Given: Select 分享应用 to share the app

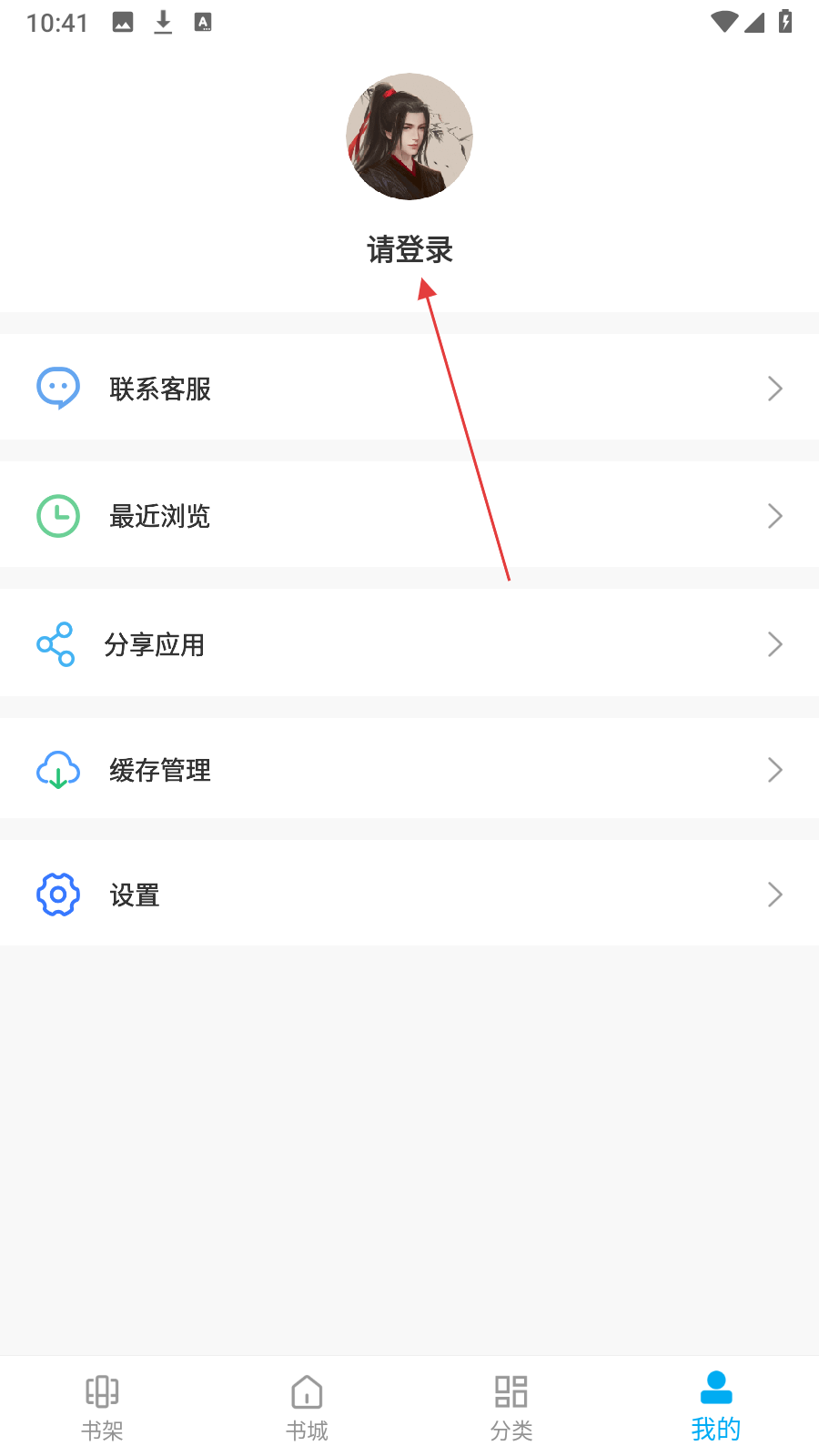Looking at the screenshot, I should 409,644.
